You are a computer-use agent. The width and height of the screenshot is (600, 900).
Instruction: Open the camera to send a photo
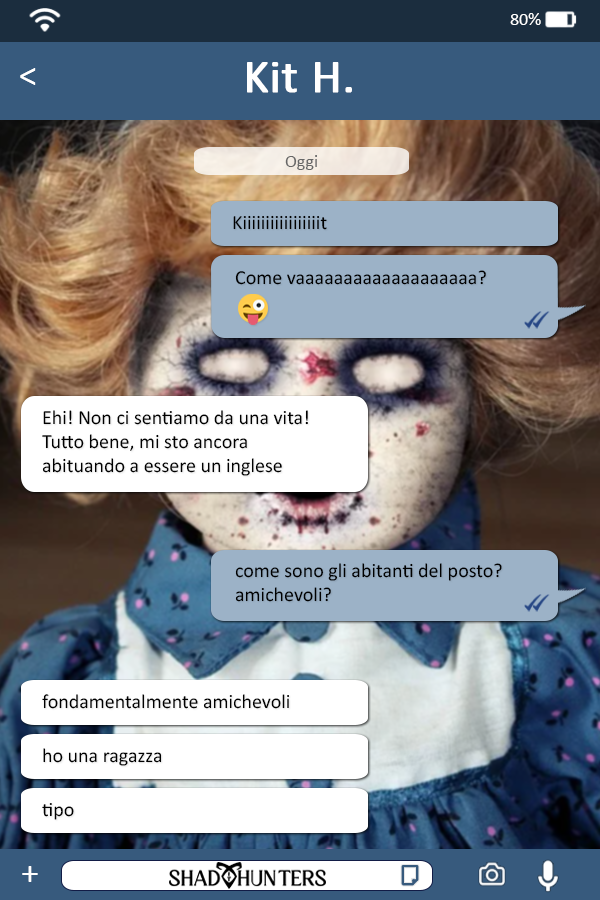(491, 875)
